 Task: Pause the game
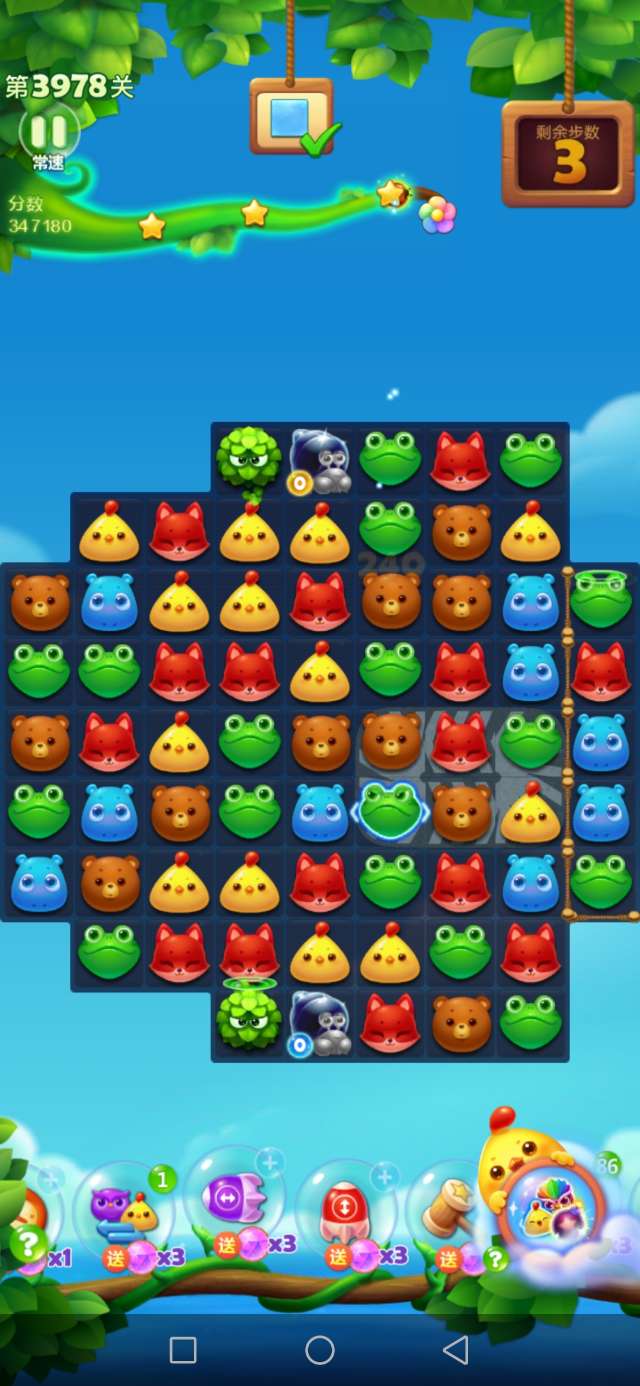pyautogui.click(x=48, y=131)
